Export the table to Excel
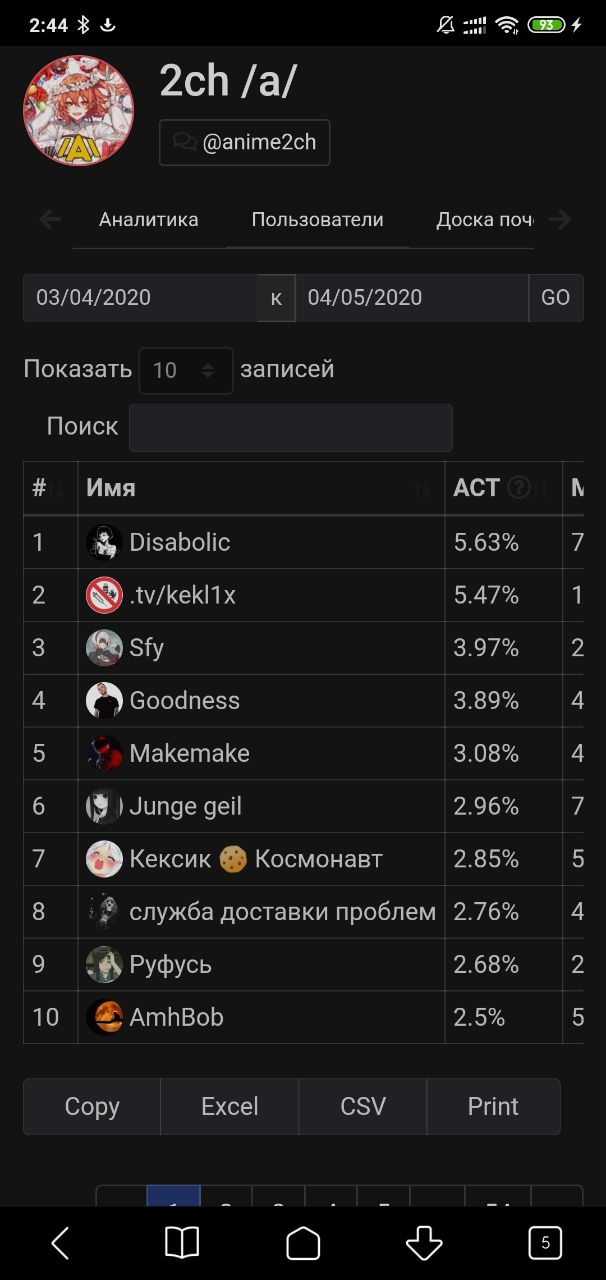 [230, 1107]
